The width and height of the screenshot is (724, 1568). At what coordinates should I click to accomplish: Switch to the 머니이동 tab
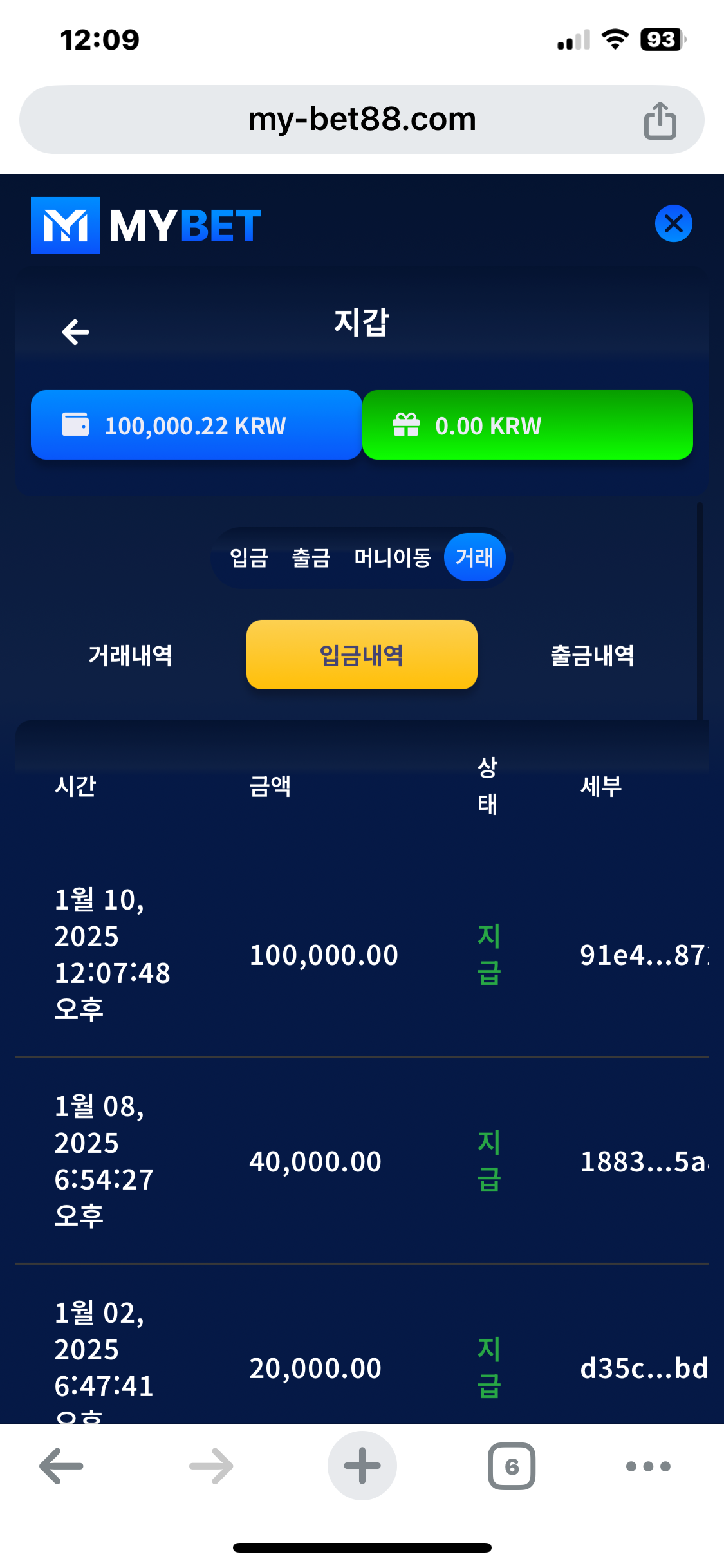click(x=393, y=557)
